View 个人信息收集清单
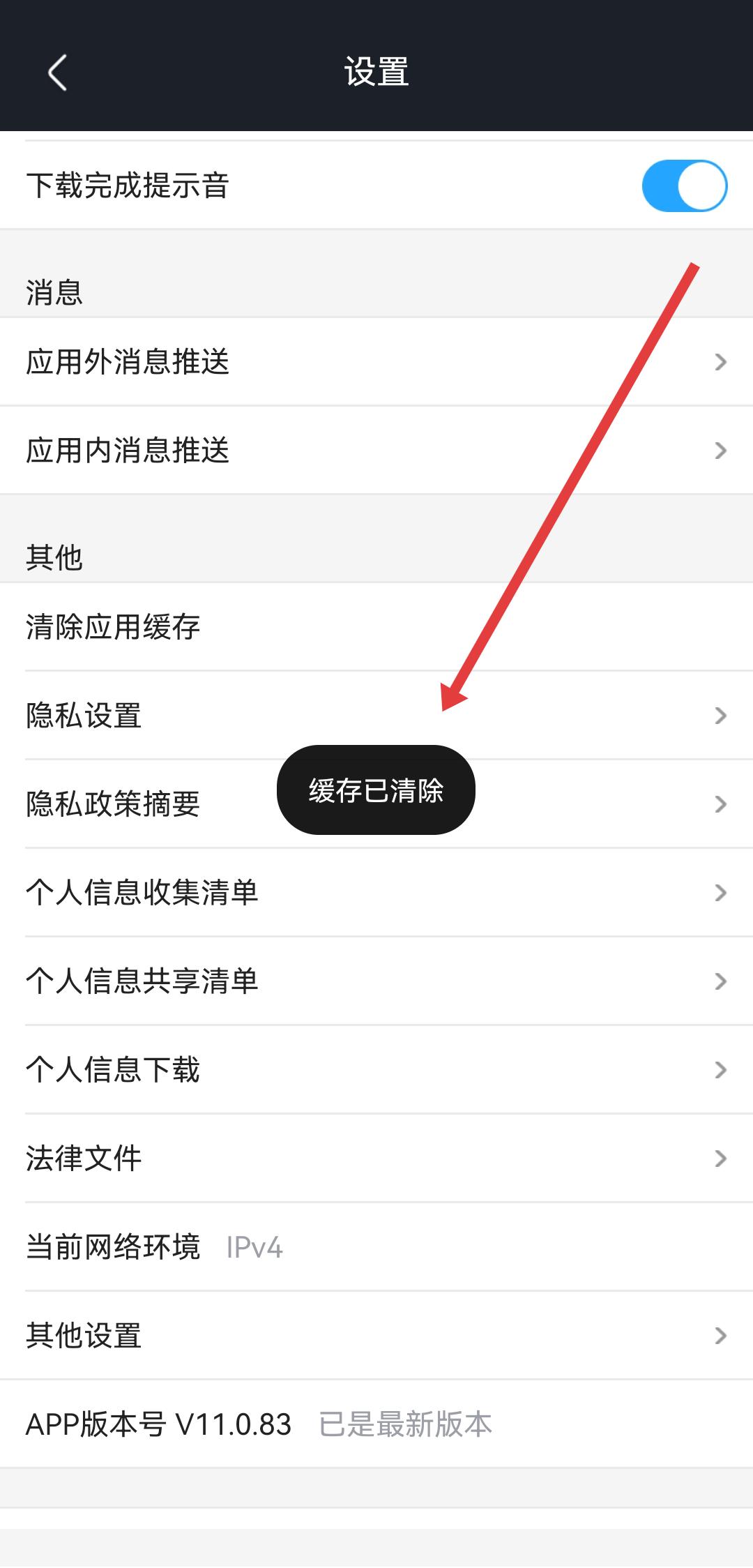 pyautogui.click(x=376, y=893)
